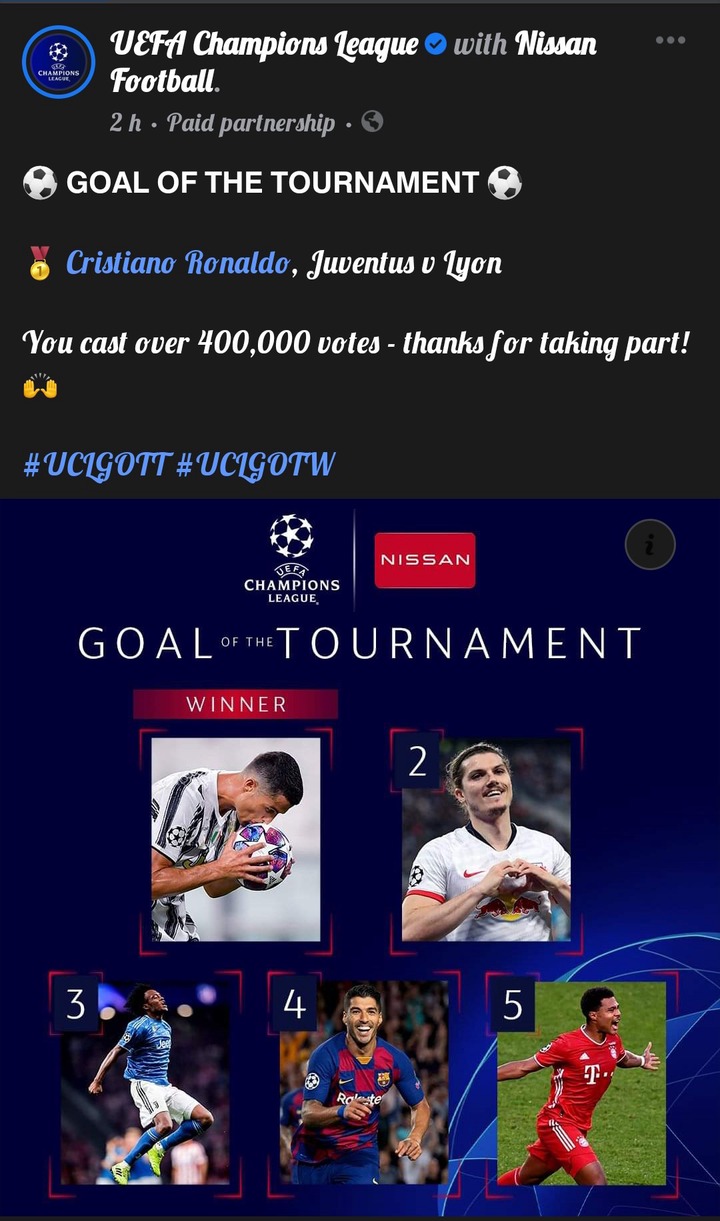720x1221 pixels.
Task: Open the tagged Cristiano Ronaldo link
Action: [178, 264]
